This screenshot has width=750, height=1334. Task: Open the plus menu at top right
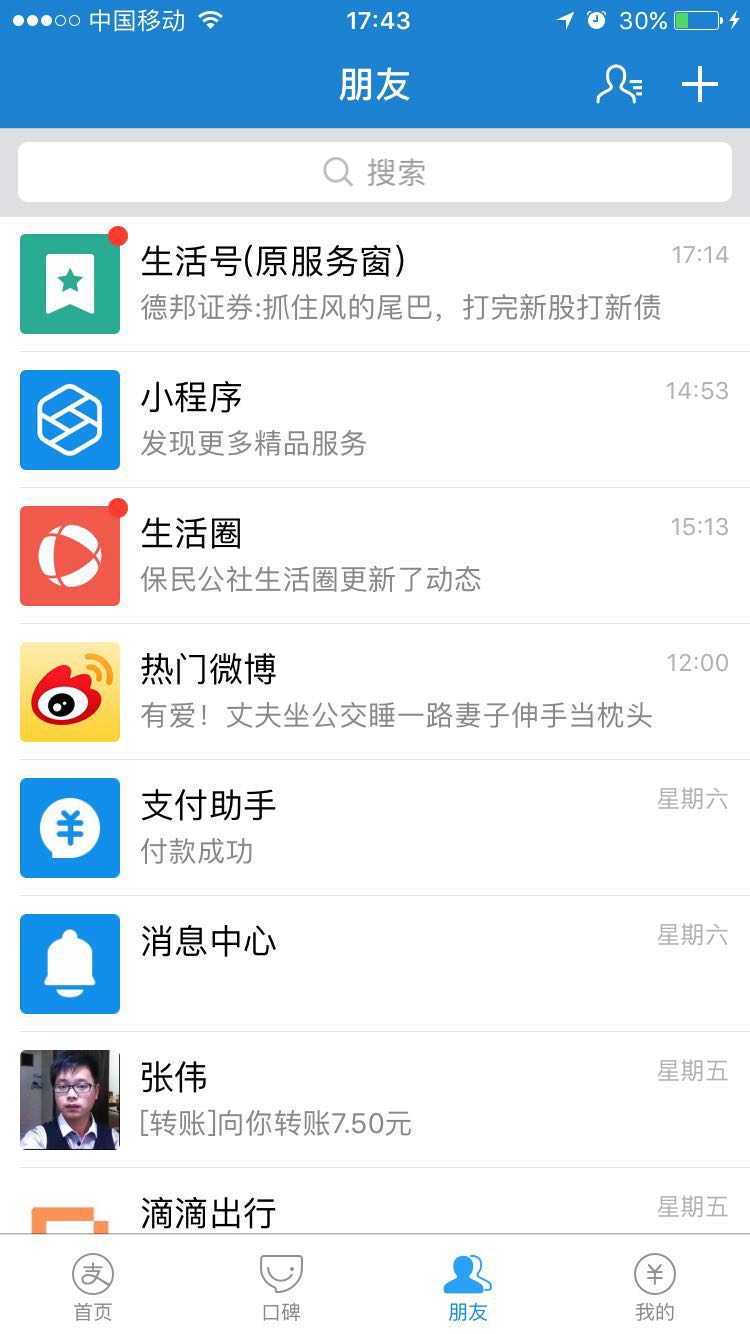[x=699, y=85]
